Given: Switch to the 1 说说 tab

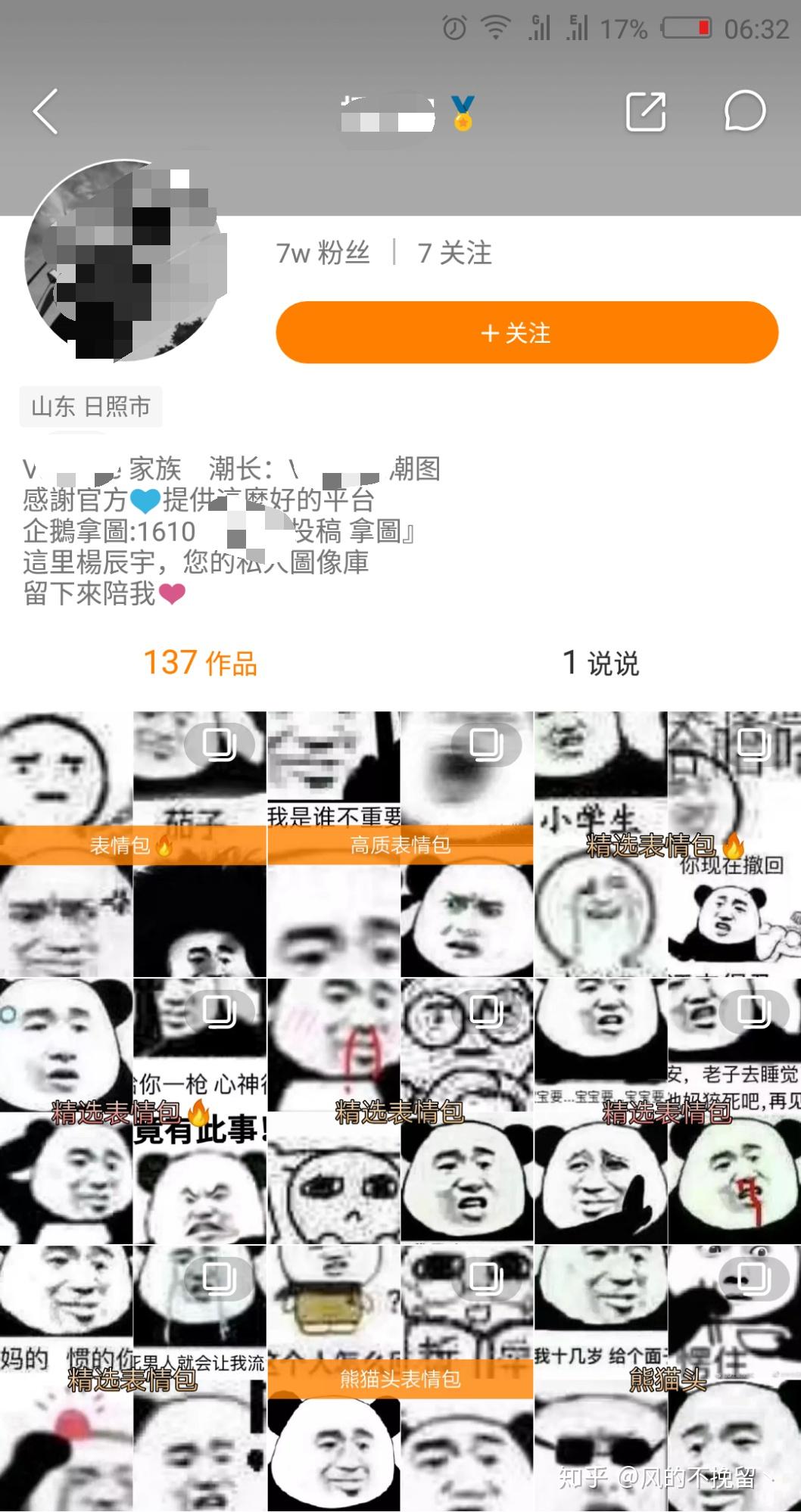Looking at the screenshot, I should (x=601, y=663).
